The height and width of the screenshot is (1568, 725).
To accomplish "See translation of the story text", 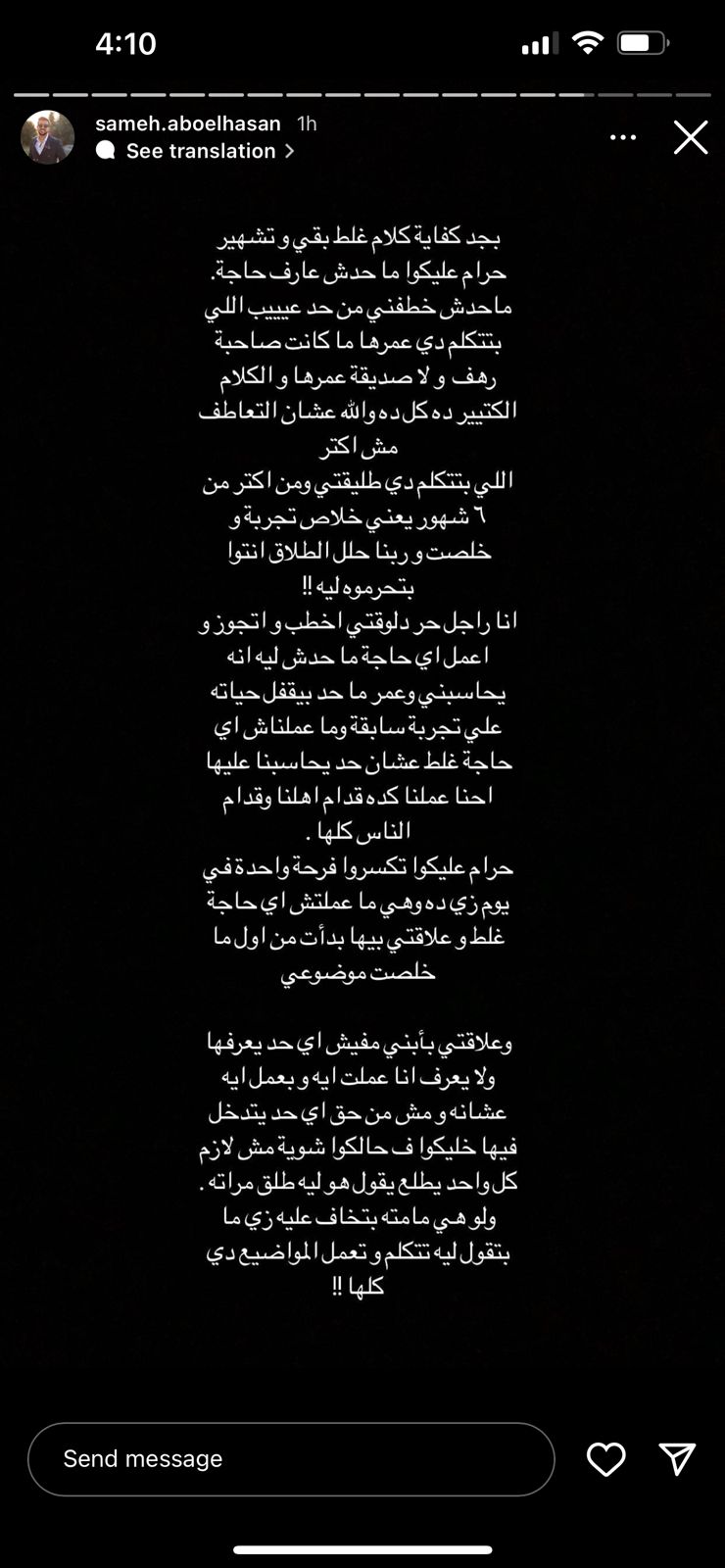I will [x=201, y=151].
